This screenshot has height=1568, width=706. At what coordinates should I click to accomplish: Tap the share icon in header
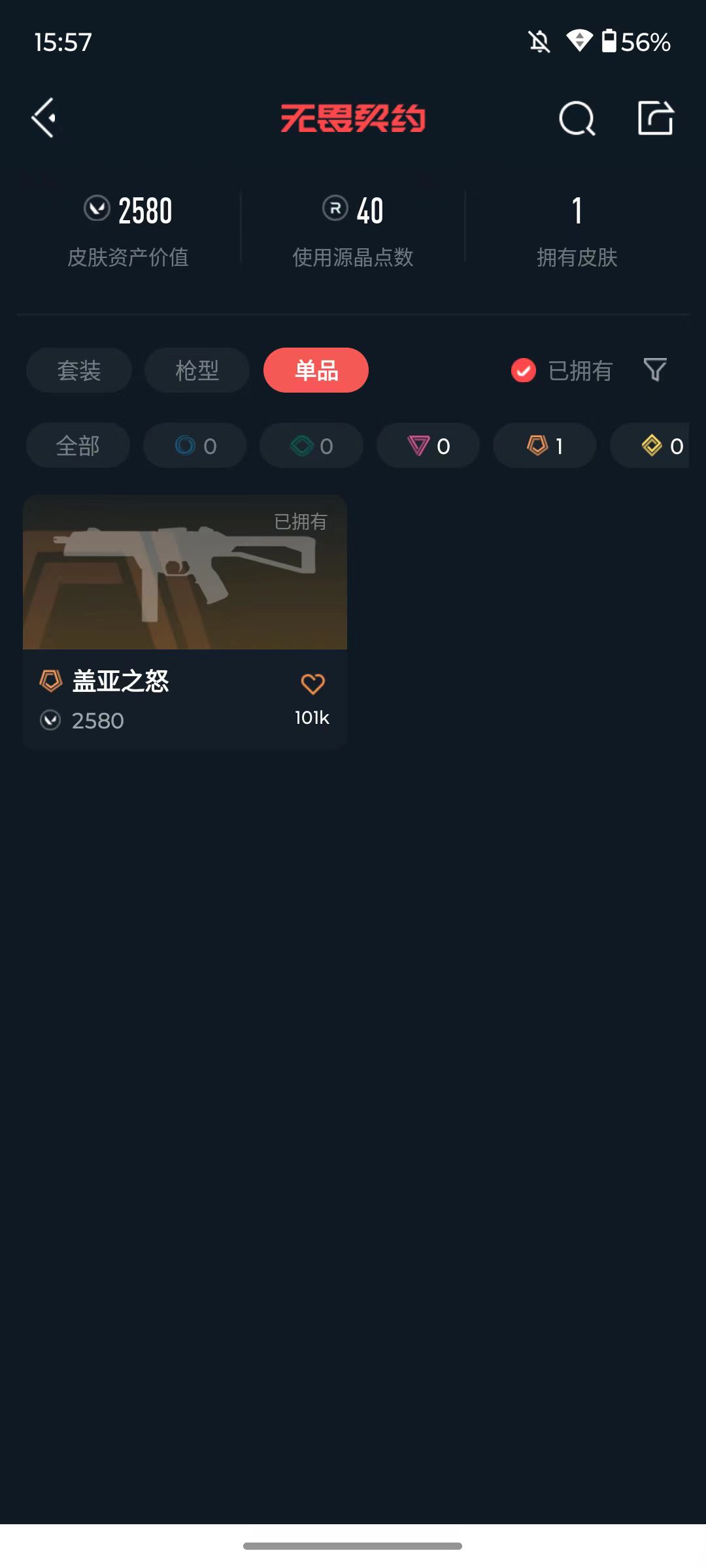[656, 118]
